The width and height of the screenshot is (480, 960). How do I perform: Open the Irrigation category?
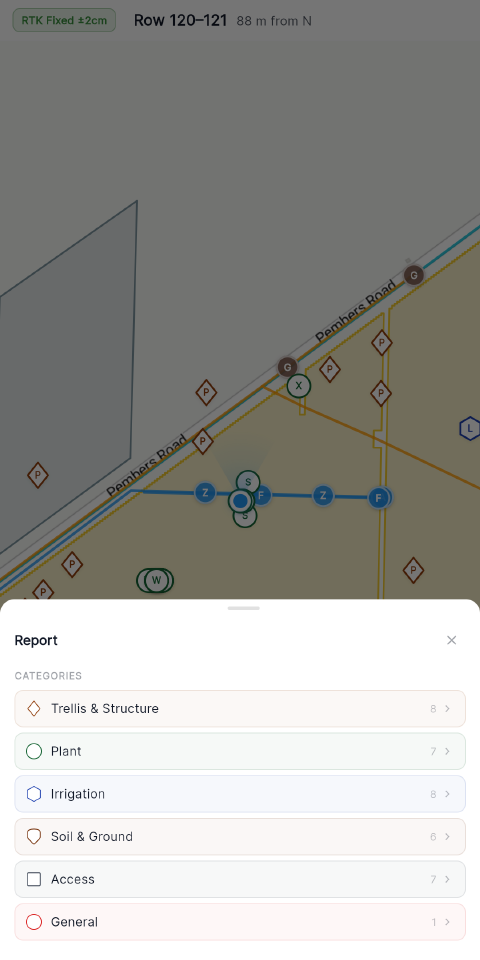point(240,794)
